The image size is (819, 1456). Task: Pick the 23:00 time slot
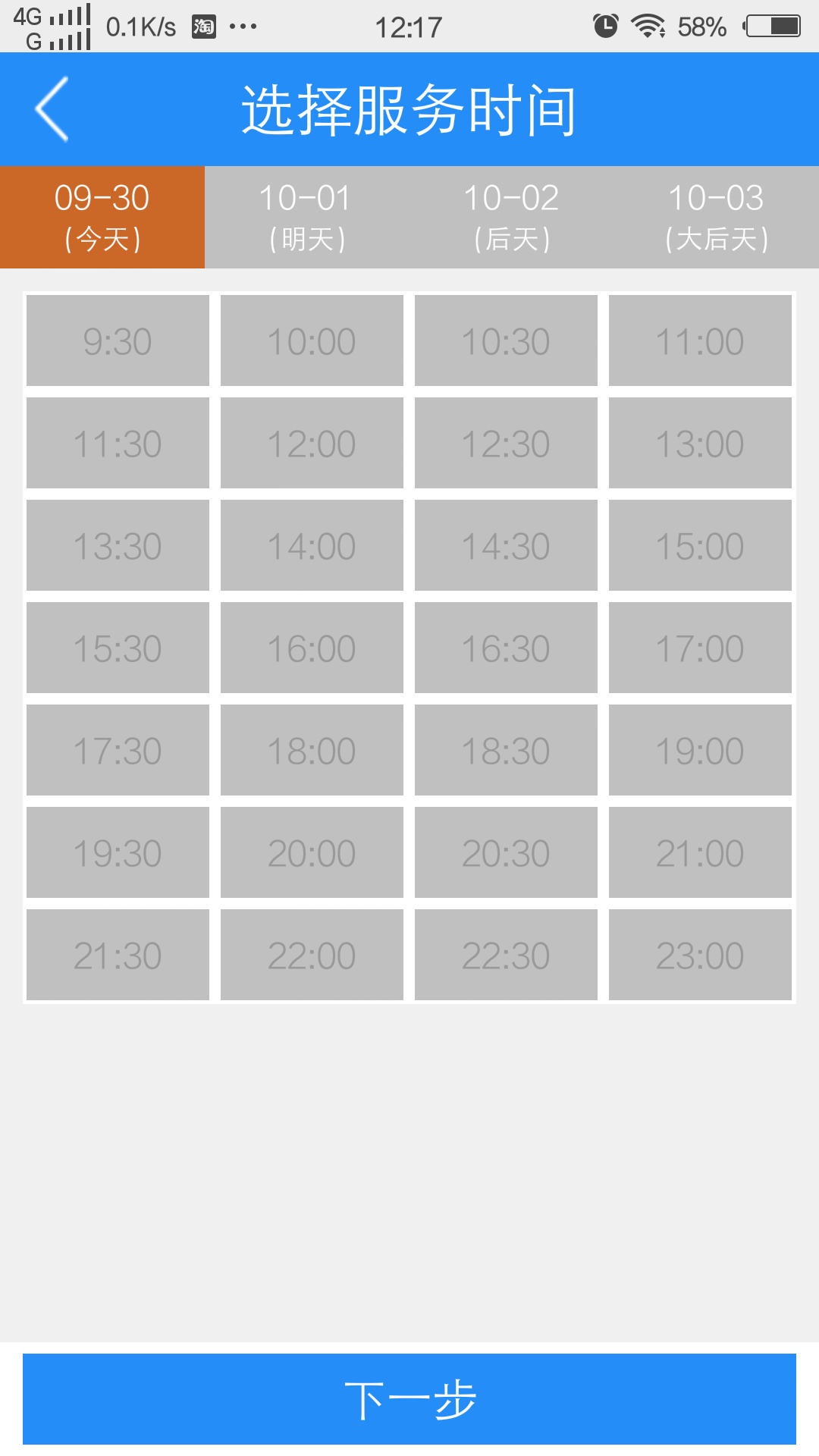click(x=700, y=955)
